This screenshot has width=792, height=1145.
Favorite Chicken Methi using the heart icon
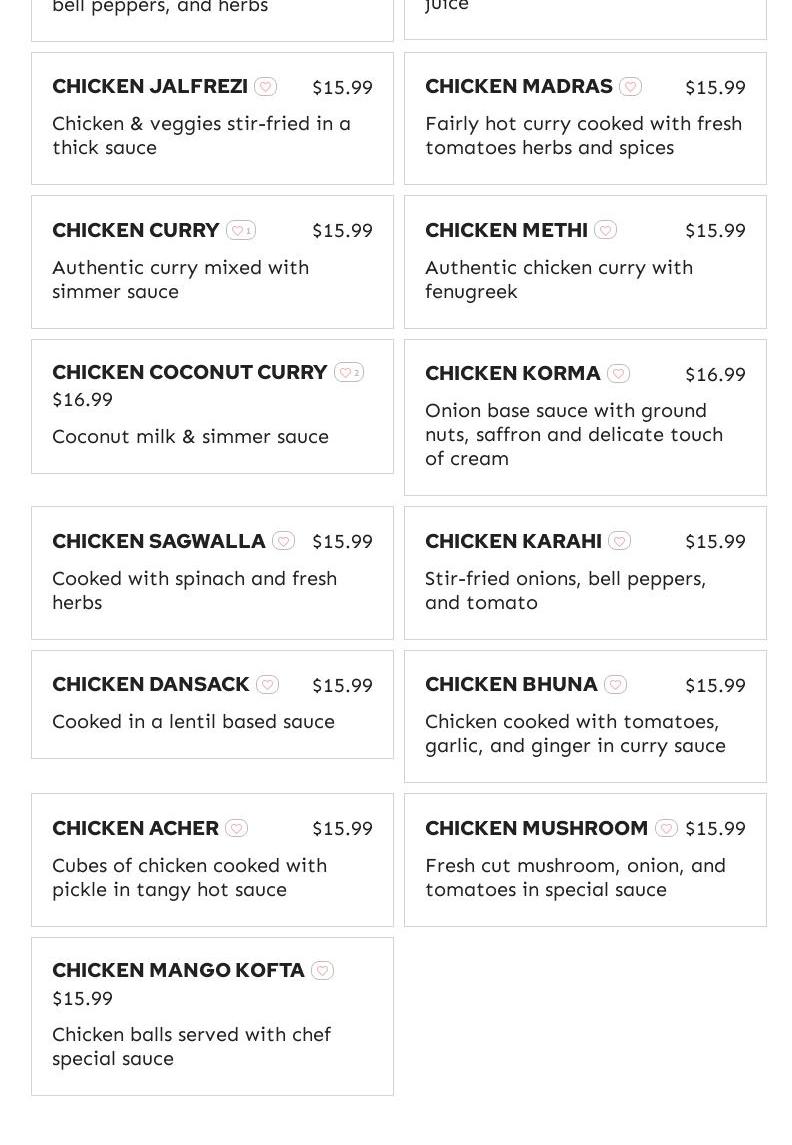point(605,231)
